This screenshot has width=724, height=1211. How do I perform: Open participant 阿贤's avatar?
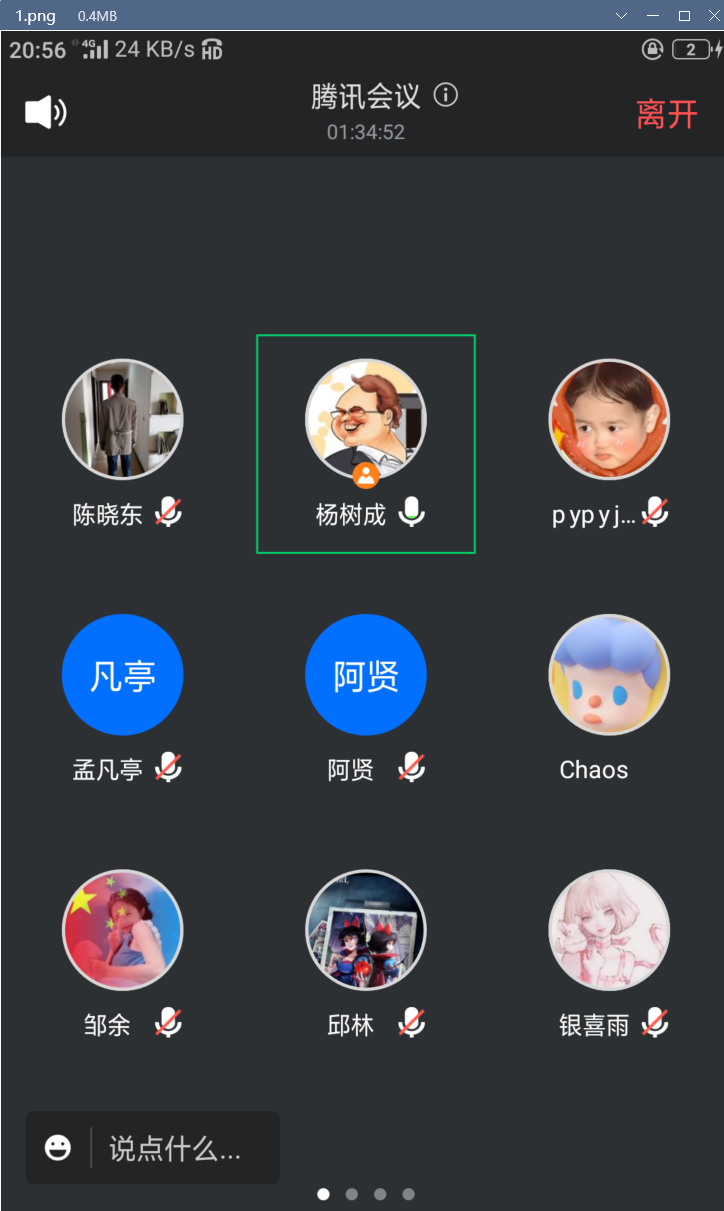[x=366, y=675]
